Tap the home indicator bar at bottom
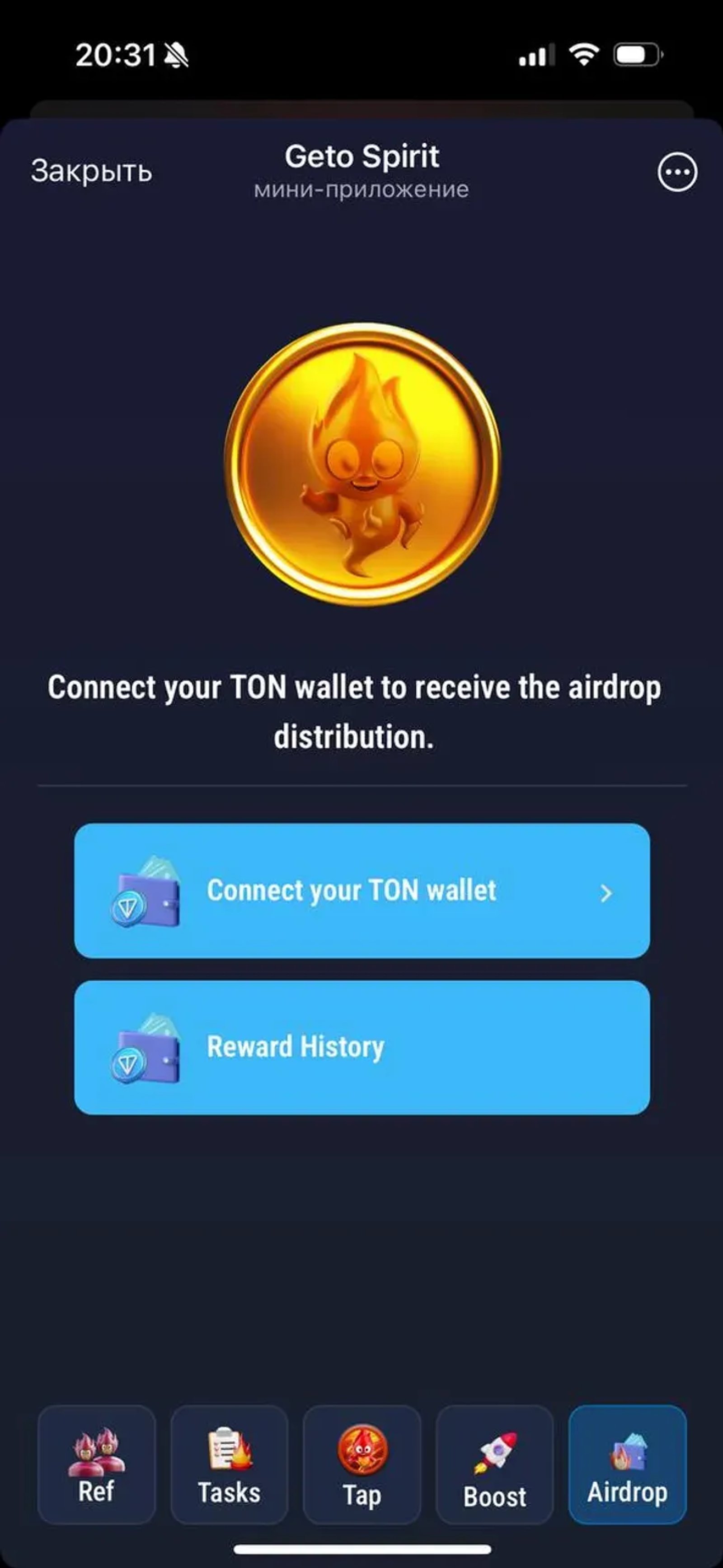The height and width of the screenshot is (1568, 723). pyautogui.click(x=361, y=1549)
